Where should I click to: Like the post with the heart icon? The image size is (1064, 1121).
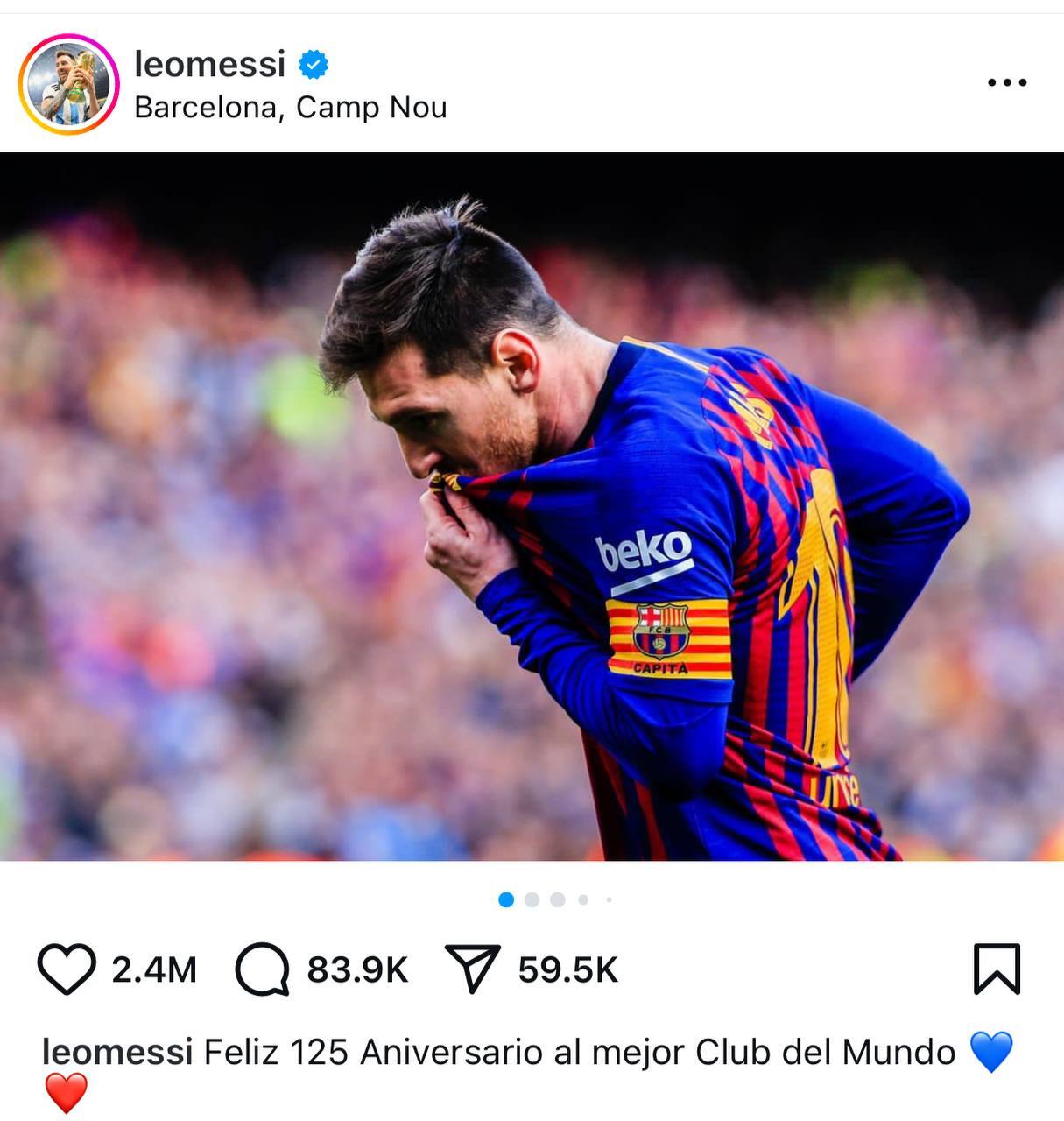tap(67, 969)
